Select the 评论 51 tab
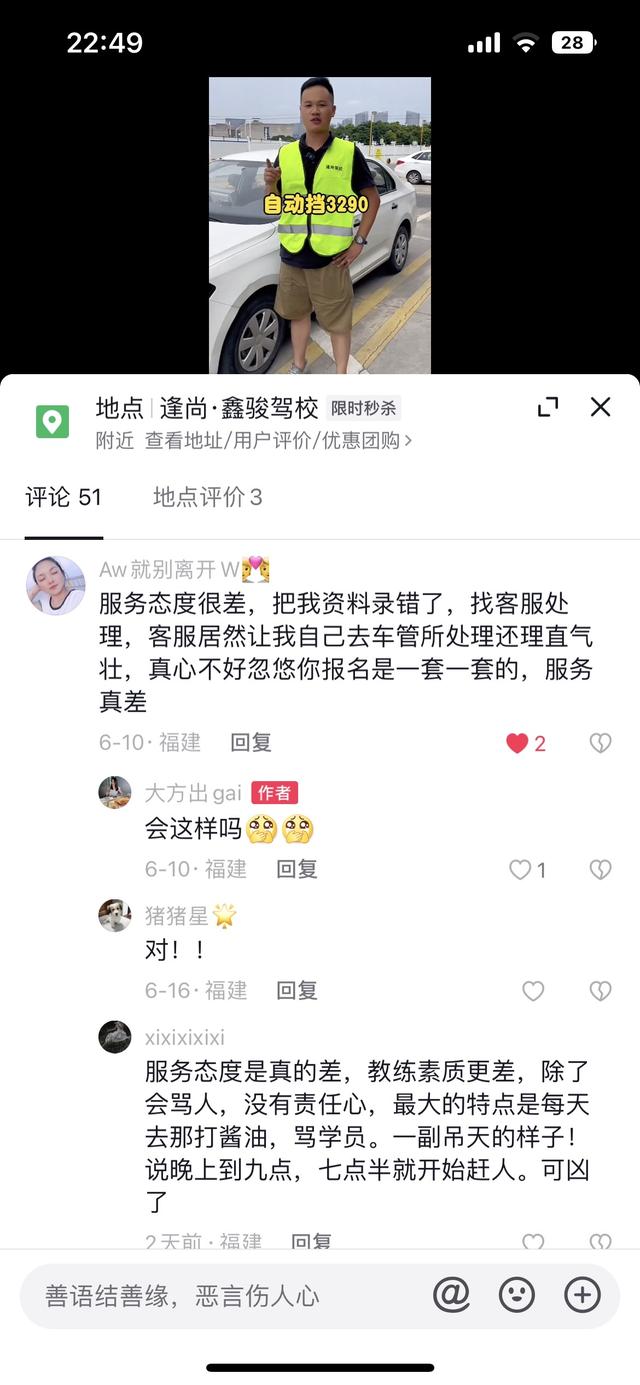This screenshot has width=640, height=1385. (x=64, y=497)
